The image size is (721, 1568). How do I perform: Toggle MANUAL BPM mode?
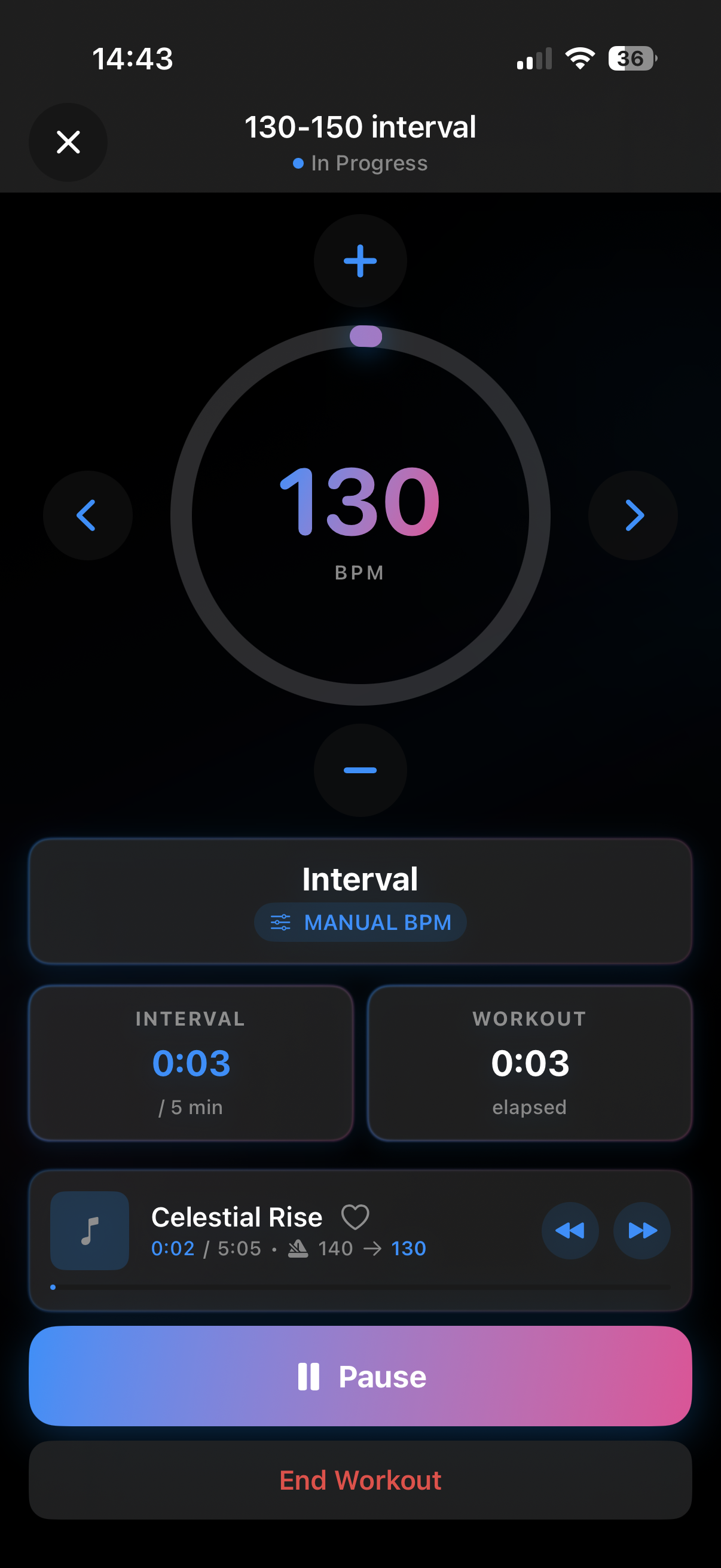click(360, 922)
